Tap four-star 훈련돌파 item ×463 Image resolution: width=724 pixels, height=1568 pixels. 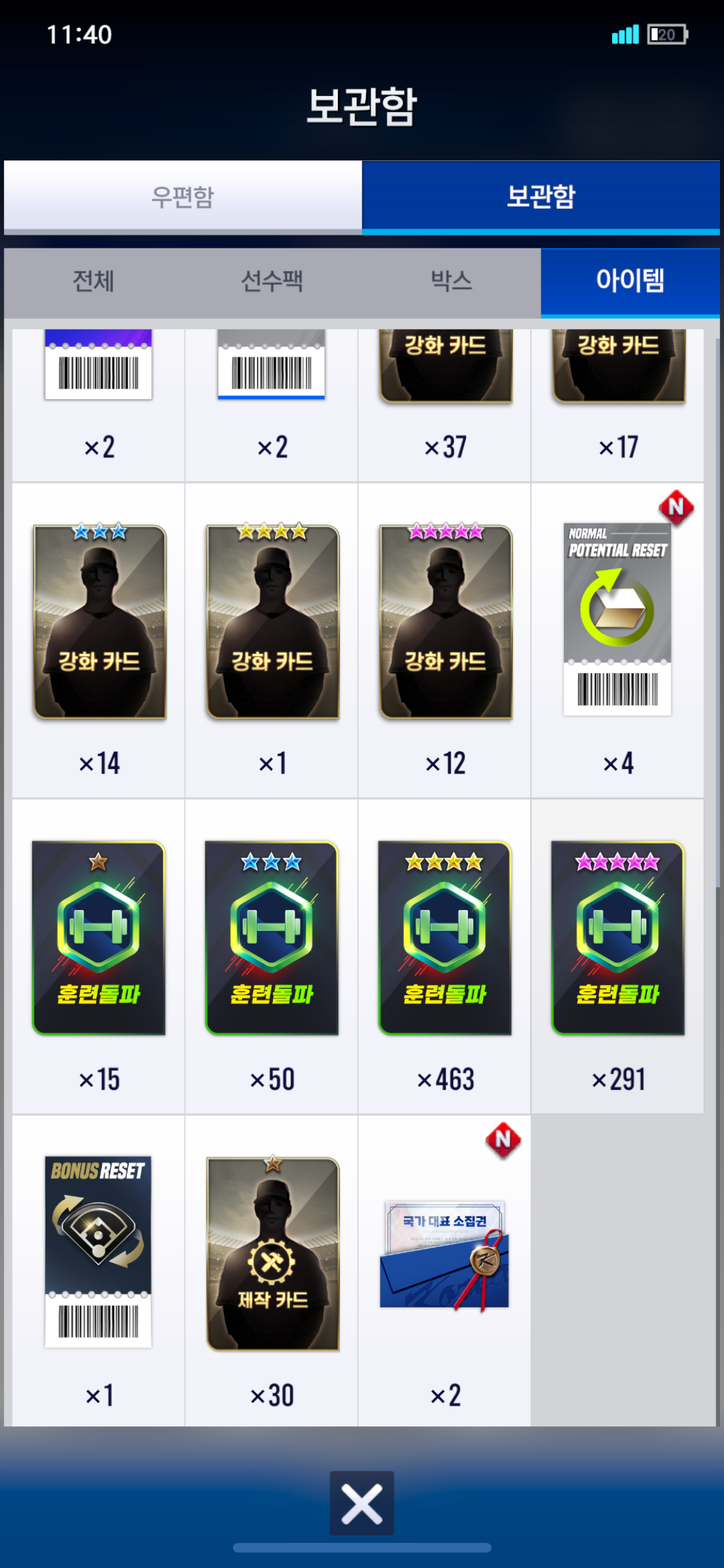point(445,938)
